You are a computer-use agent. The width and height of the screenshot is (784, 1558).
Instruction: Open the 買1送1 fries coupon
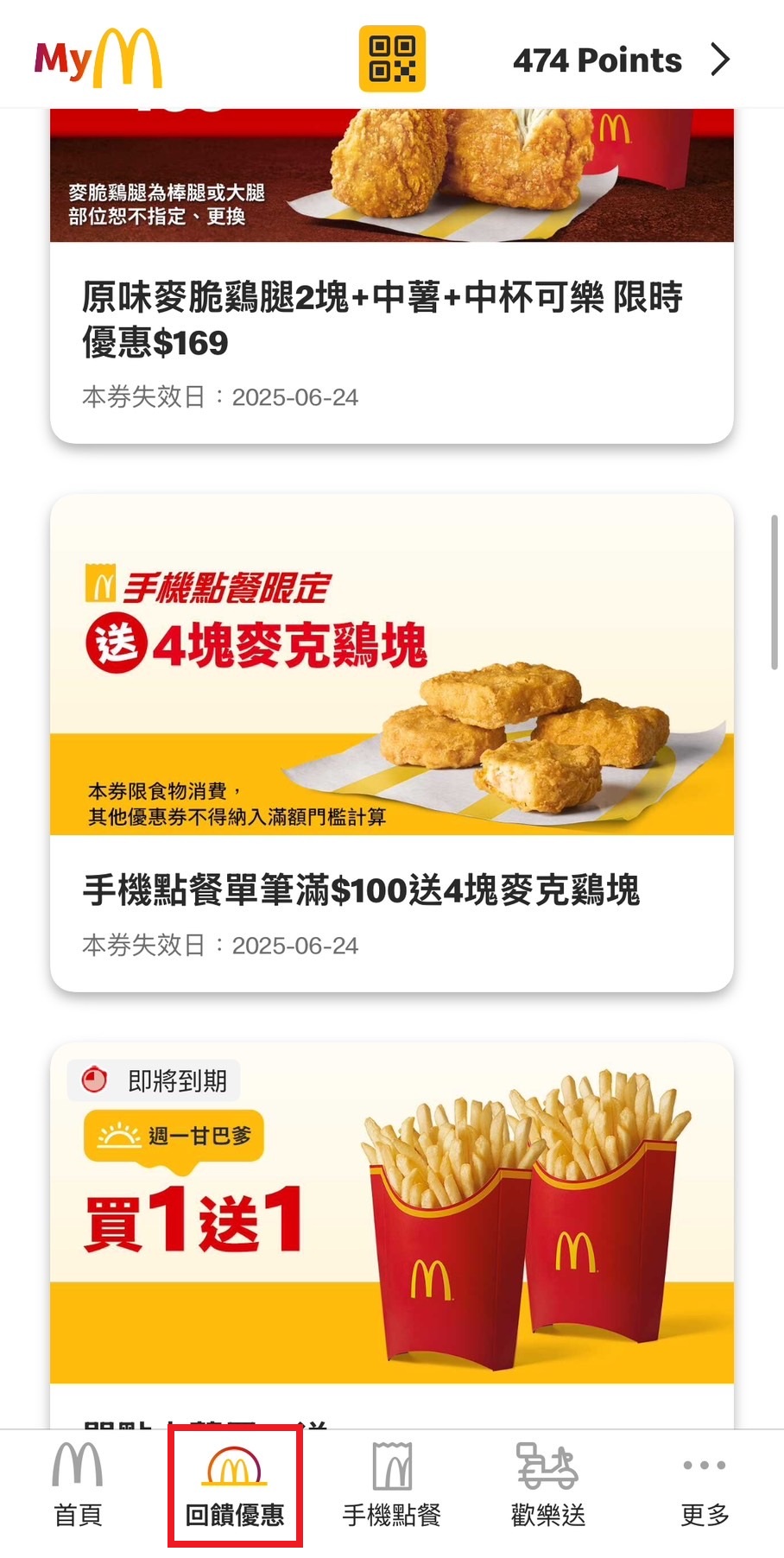[x=391, y=1226]
